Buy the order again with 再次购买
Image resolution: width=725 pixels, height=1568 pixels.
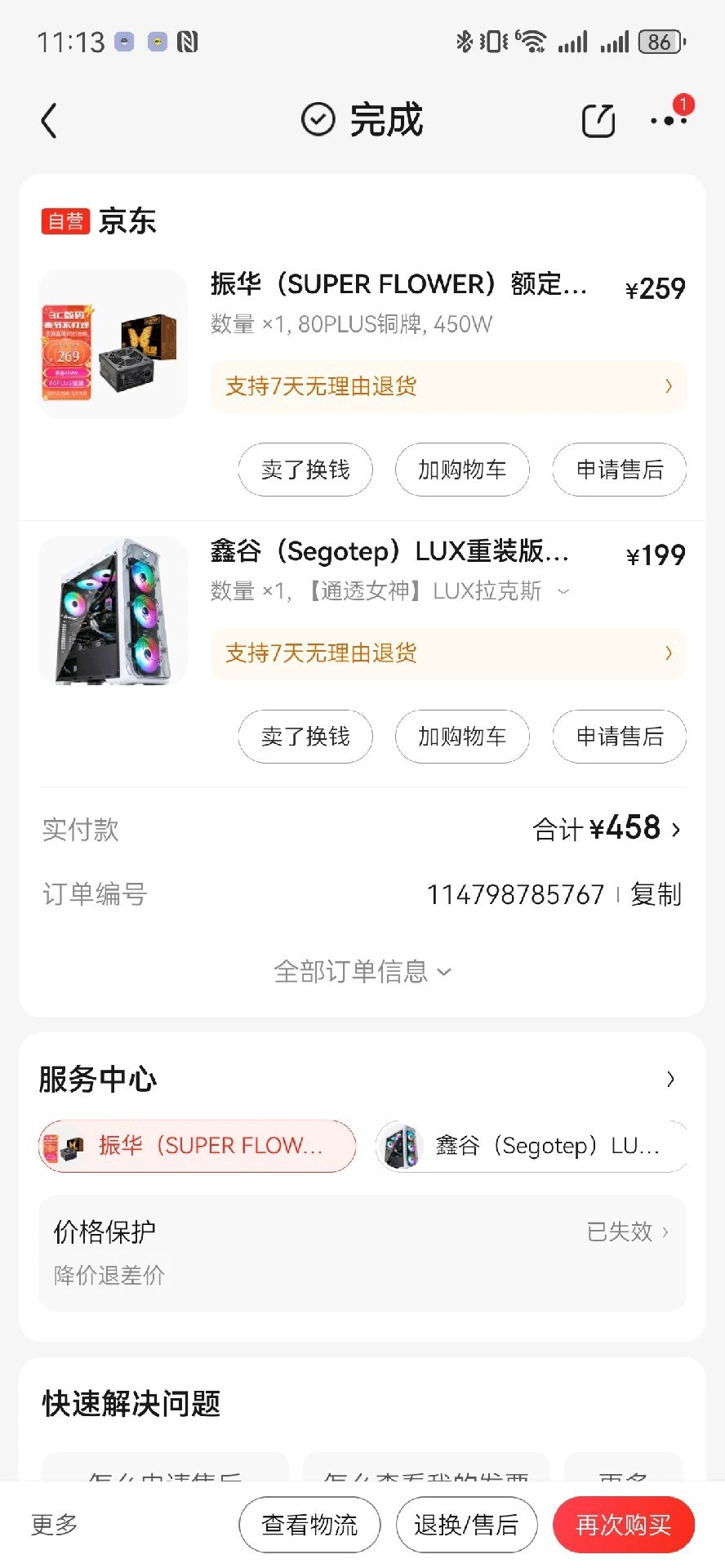(623, 1524)
